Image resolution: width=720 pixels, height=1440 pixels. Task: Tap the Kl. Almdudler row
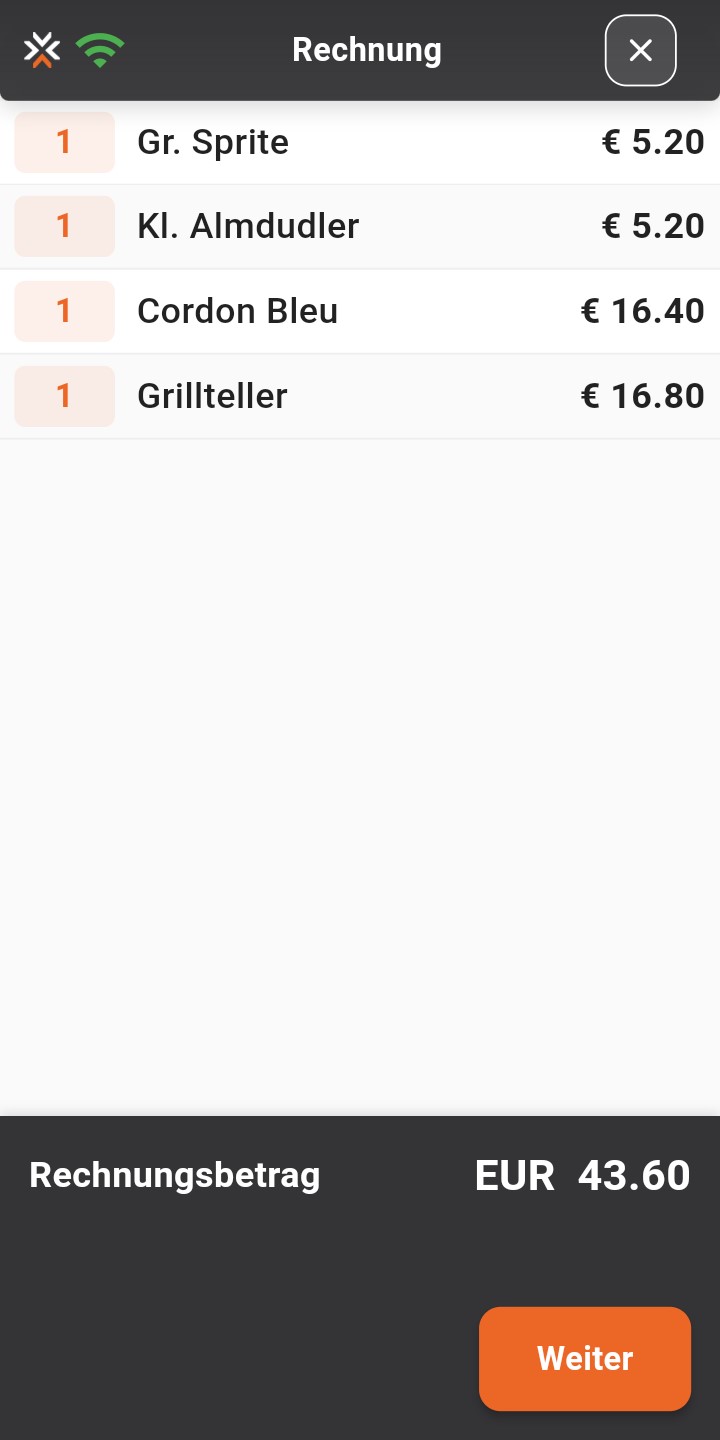click(x=360, y=226)
